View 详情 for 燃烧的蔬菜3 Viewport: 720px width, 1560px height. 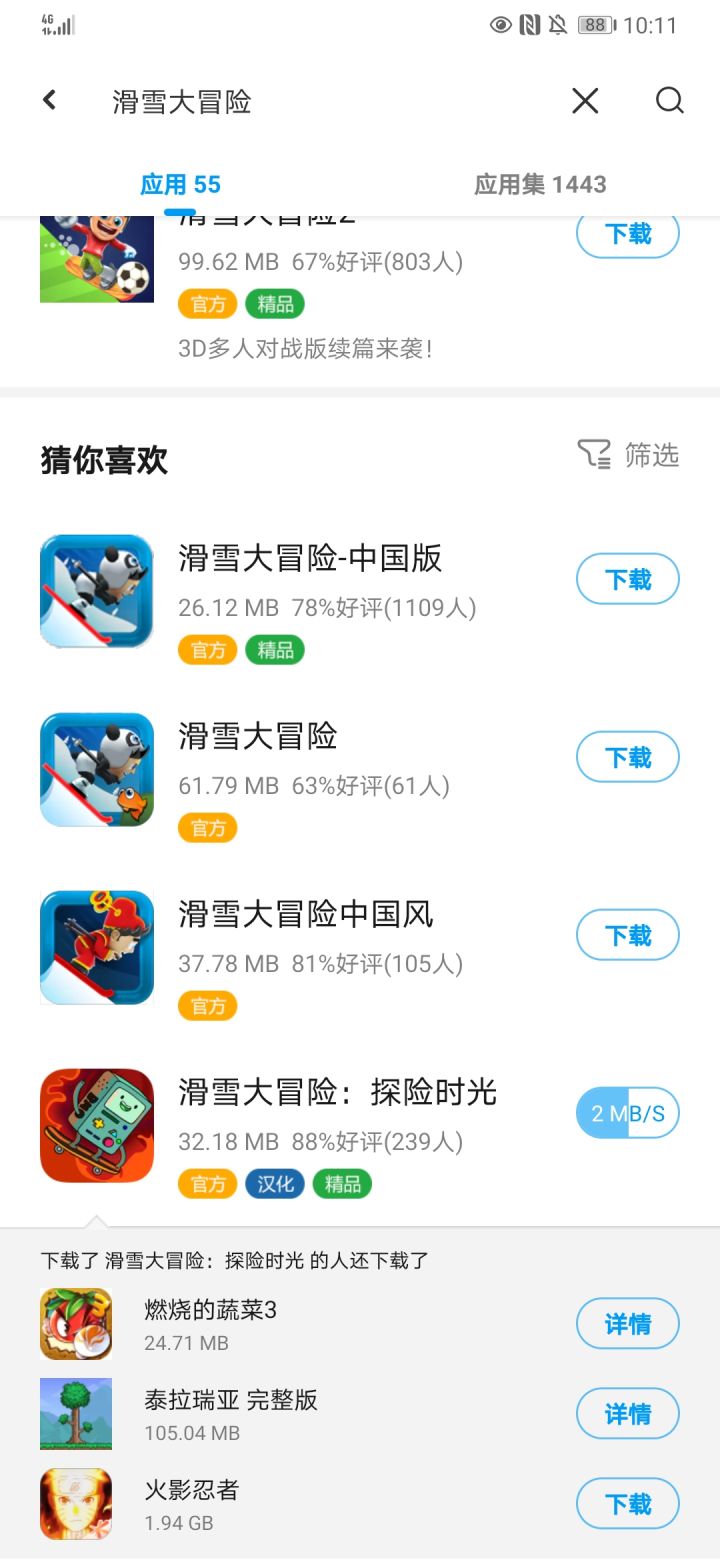click(x=627, y=1324)
